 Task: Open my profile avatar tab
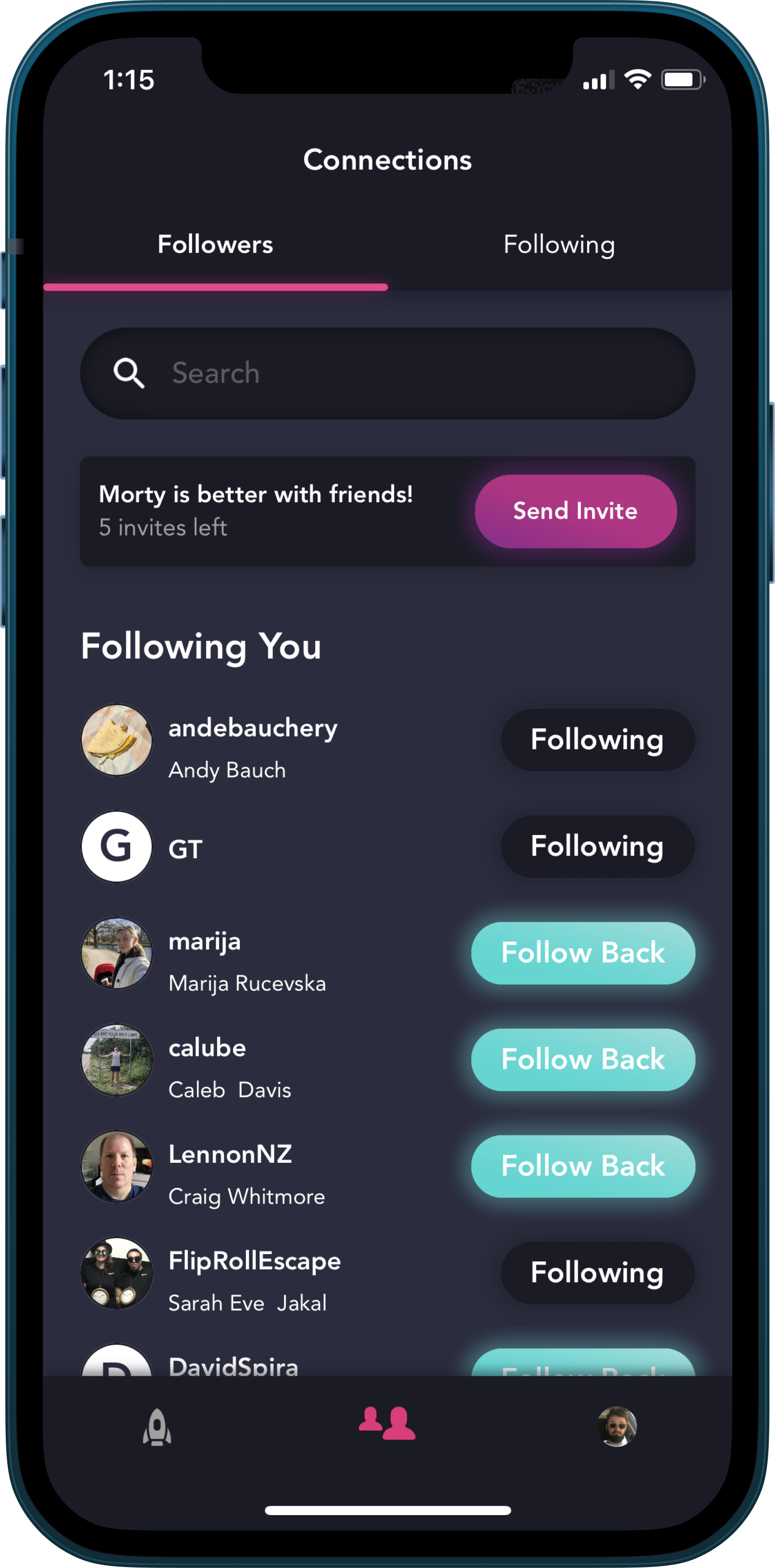[x=616, y=1426]
